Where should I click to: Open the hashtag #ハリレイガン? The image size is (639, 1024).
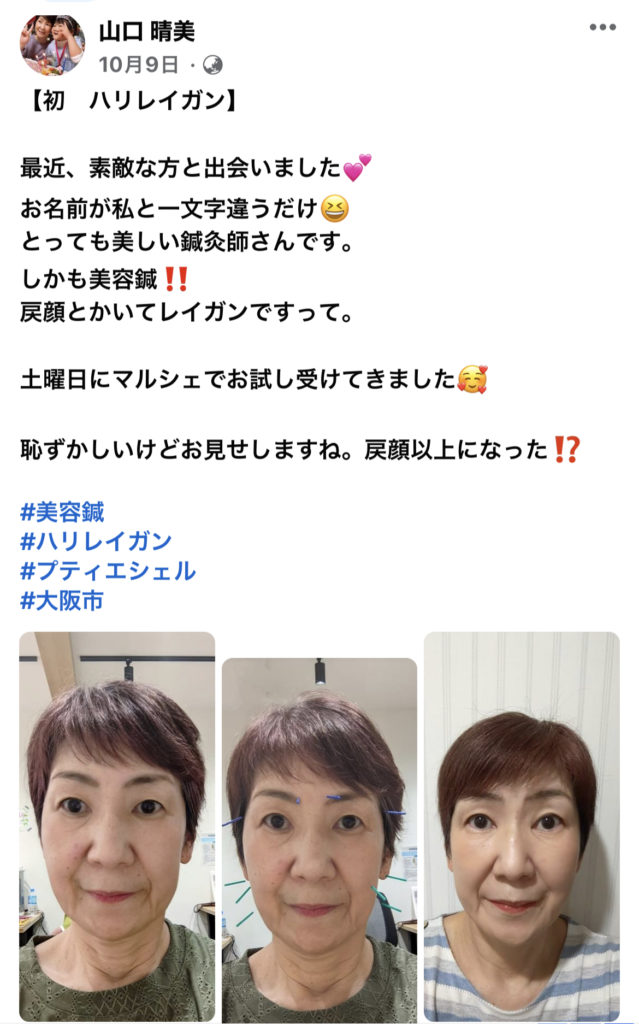coord(96,542)
